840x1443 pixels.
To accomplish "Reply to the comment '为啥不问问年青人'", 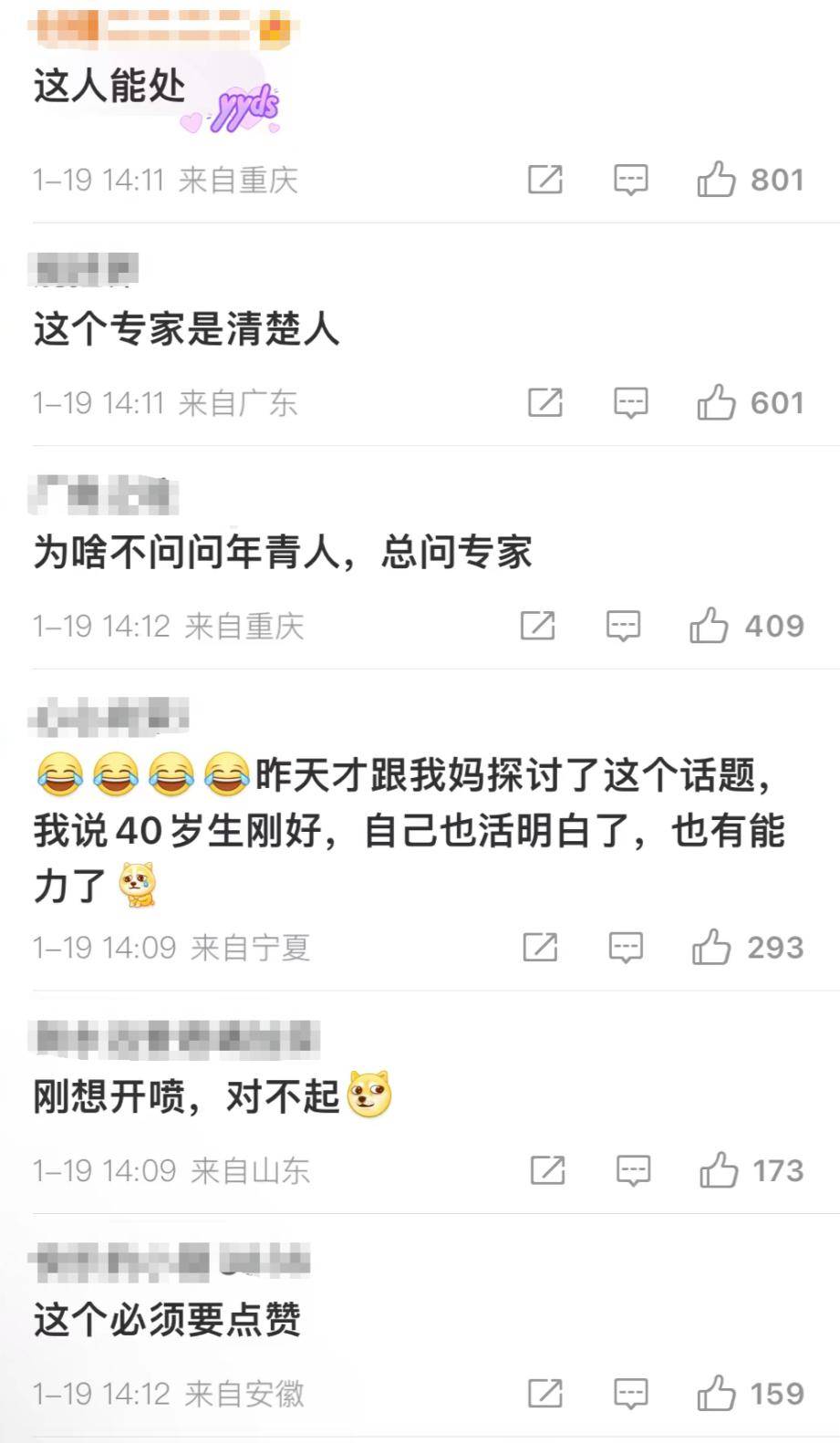I will 623,626.
